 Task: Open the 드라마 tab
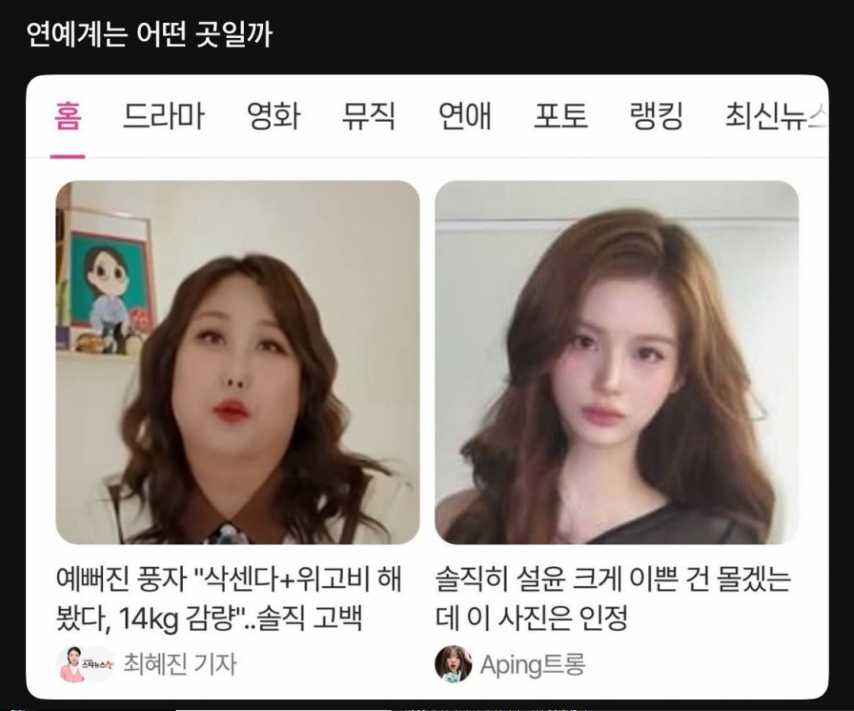(163, 117)
